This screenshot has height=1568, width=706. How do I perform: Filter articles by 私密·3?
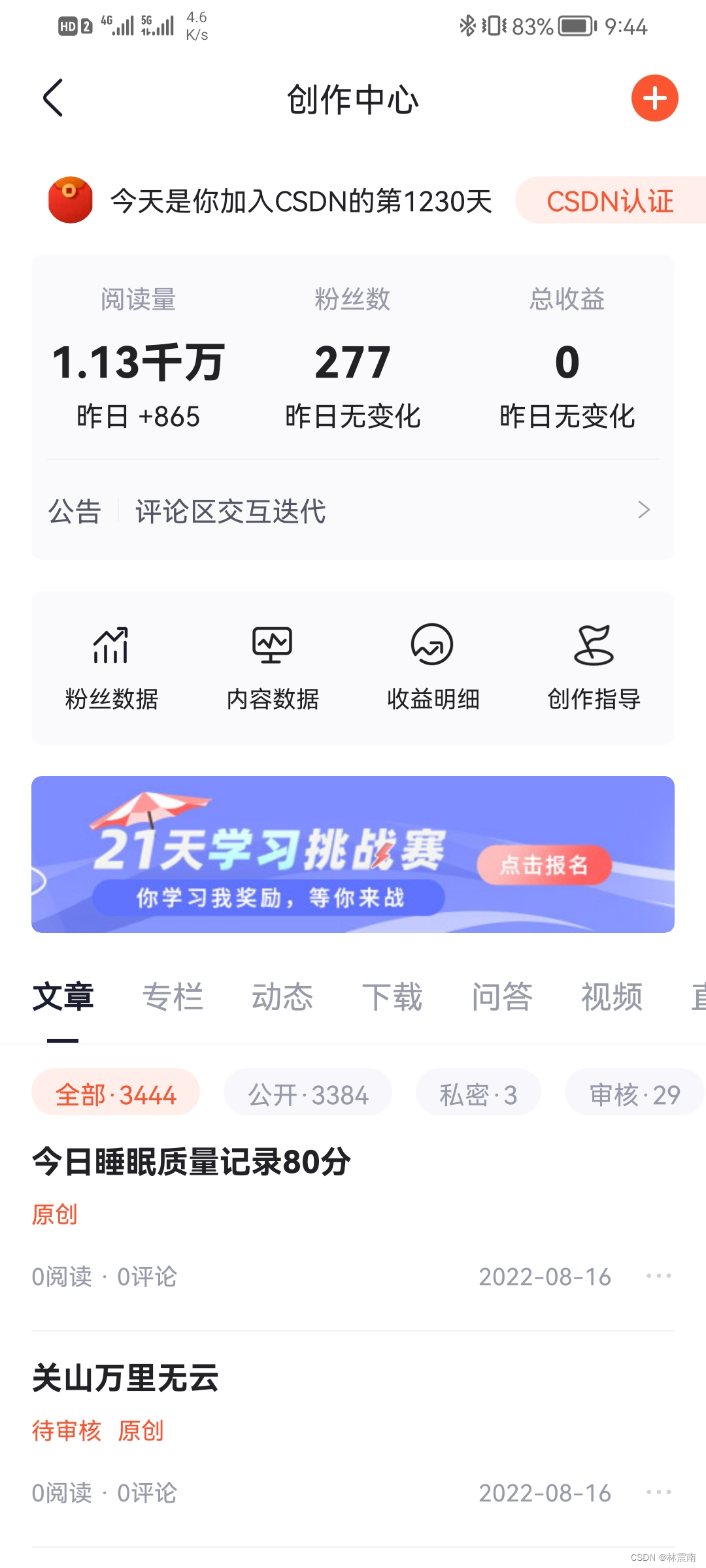(478, 1094)
